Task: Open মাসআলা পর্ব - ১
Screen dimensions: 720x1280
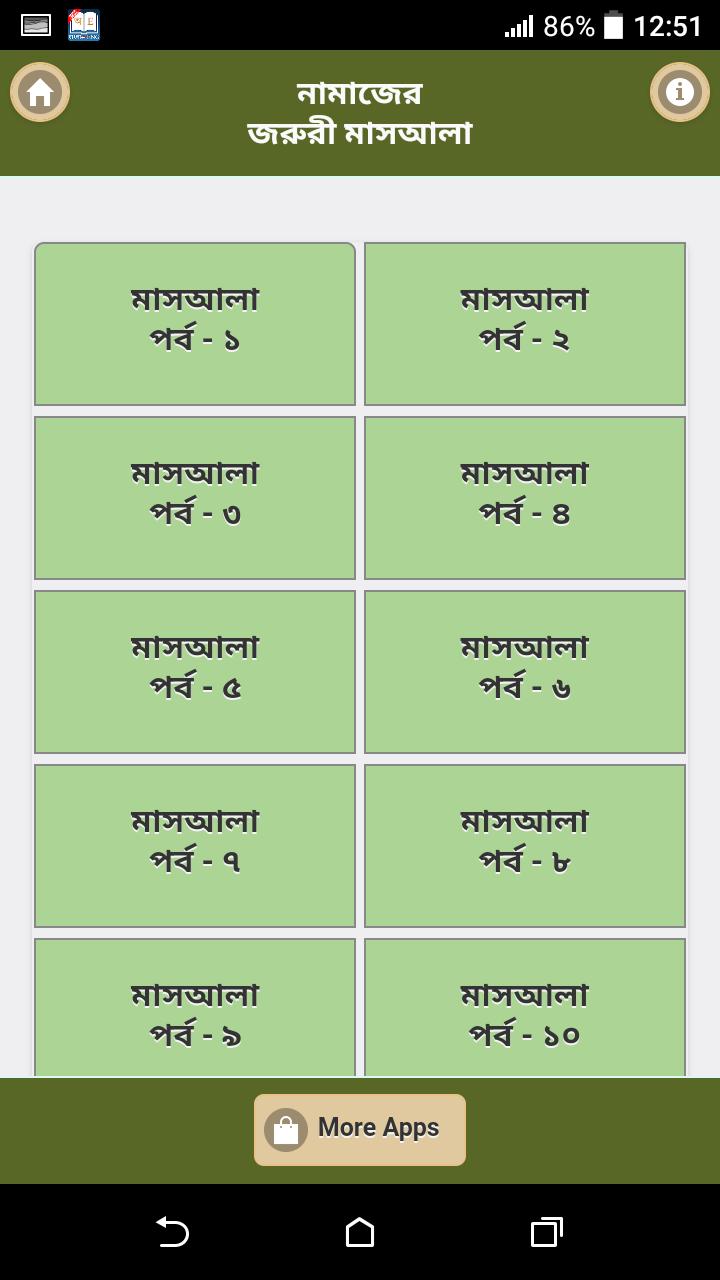Action: [195, 324]
